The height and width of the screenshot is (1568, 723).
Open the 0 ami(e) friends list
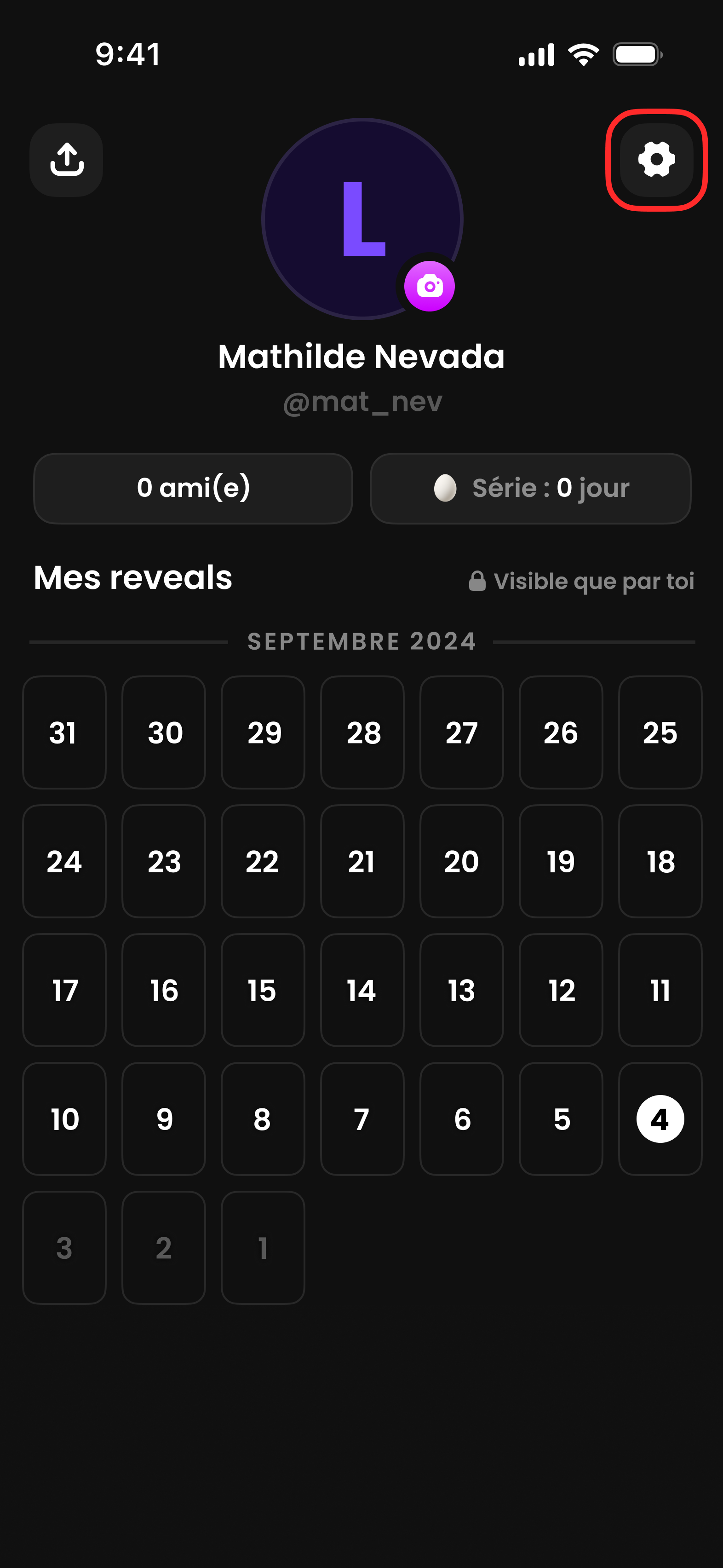point(193,488)
